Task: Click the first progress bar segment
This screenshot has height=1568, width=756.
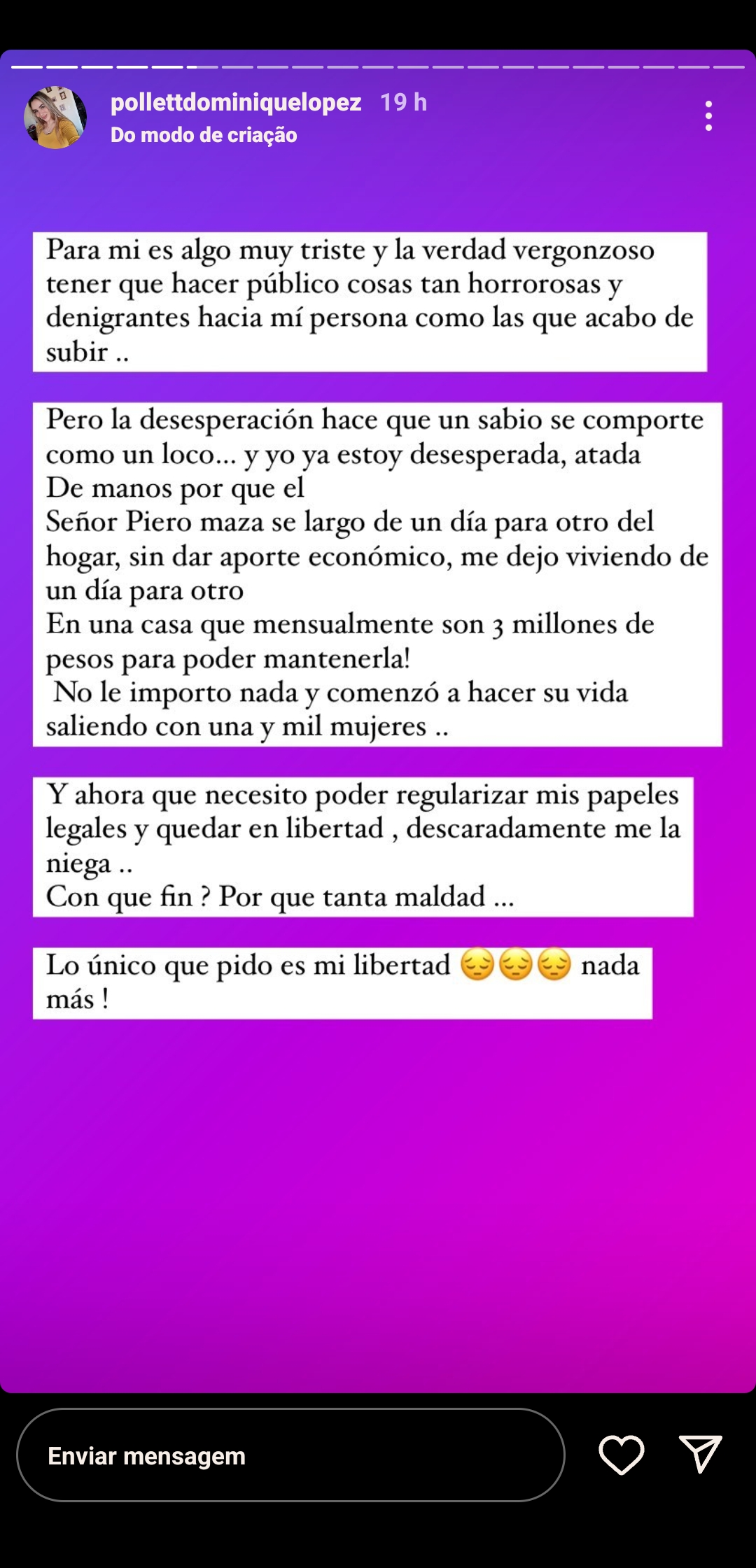Action: (x=28, y=66)
